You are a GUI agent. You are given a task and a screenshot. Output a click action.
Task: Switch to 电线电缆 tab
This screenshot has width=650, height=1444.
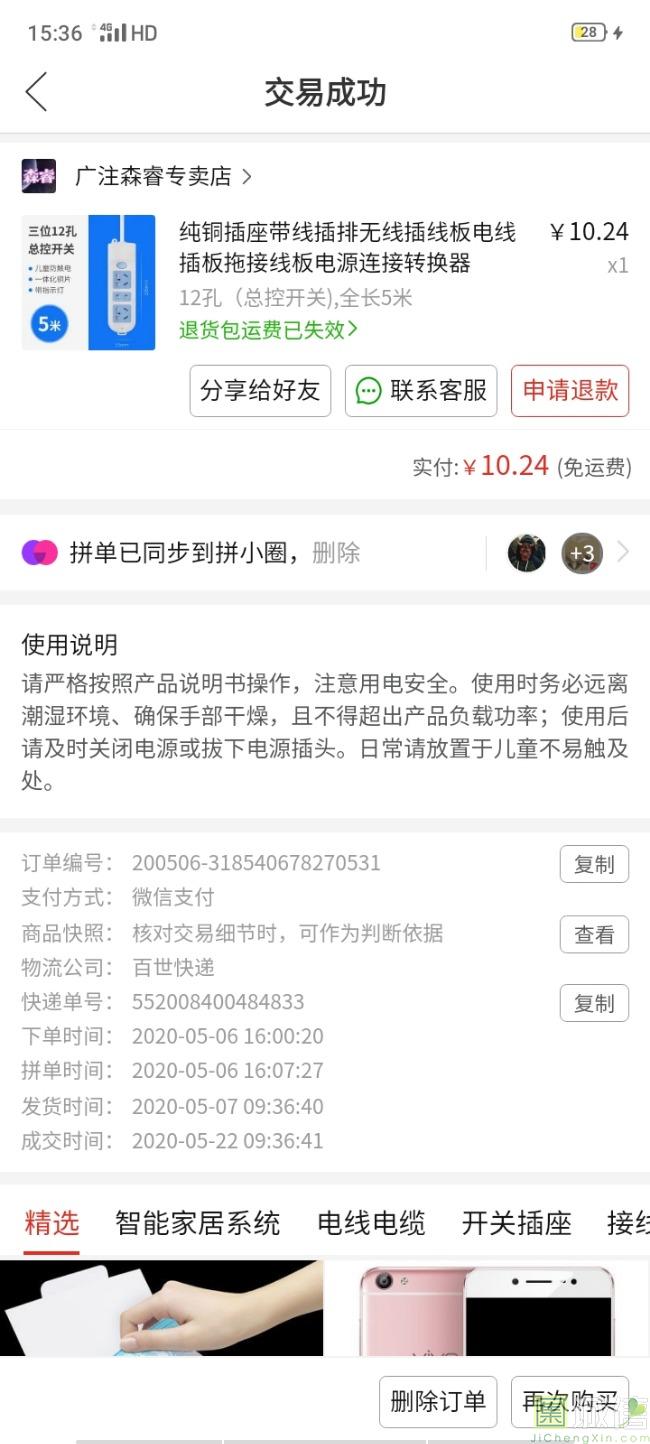click(371, 1223)
